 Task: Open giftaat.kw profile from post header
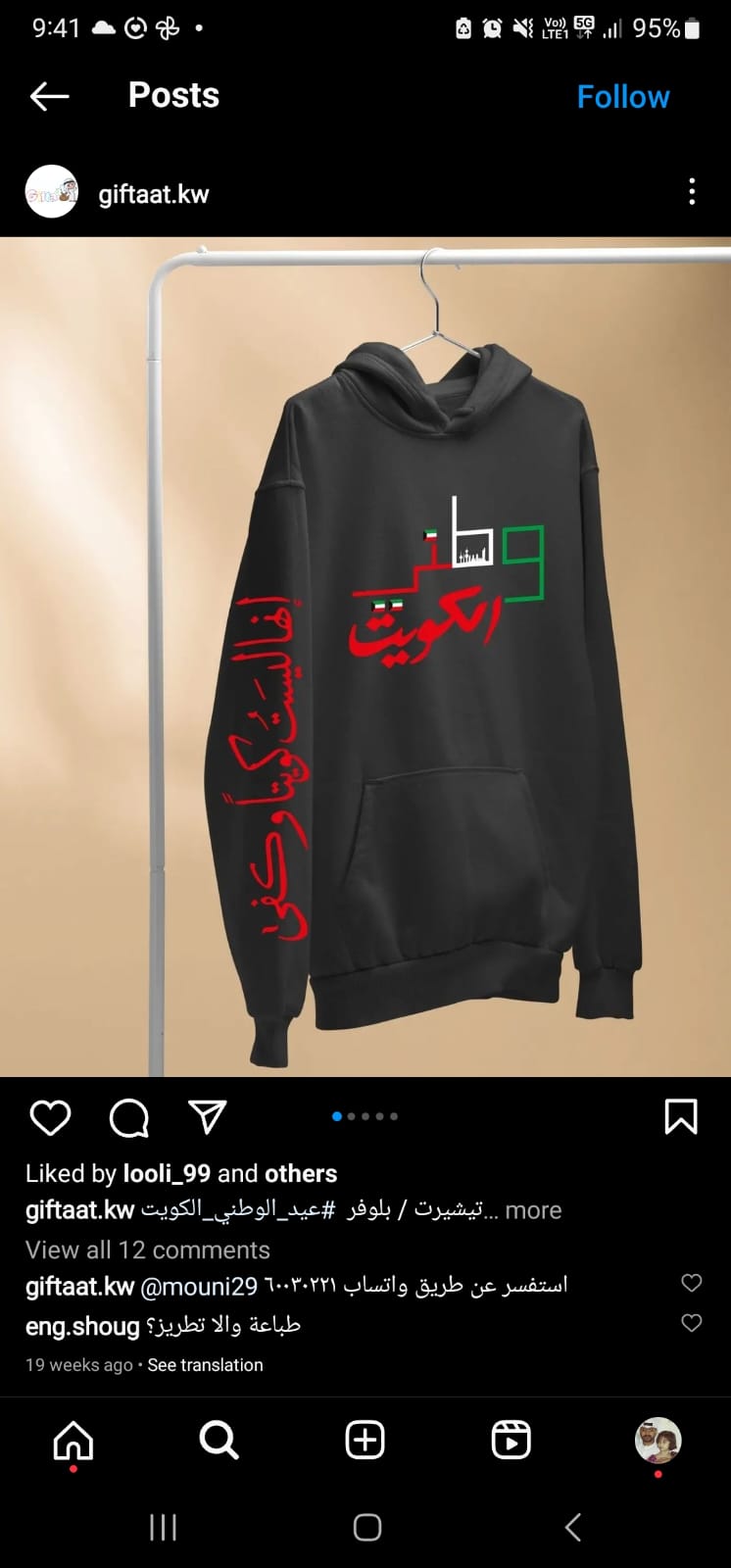[154, 194]
